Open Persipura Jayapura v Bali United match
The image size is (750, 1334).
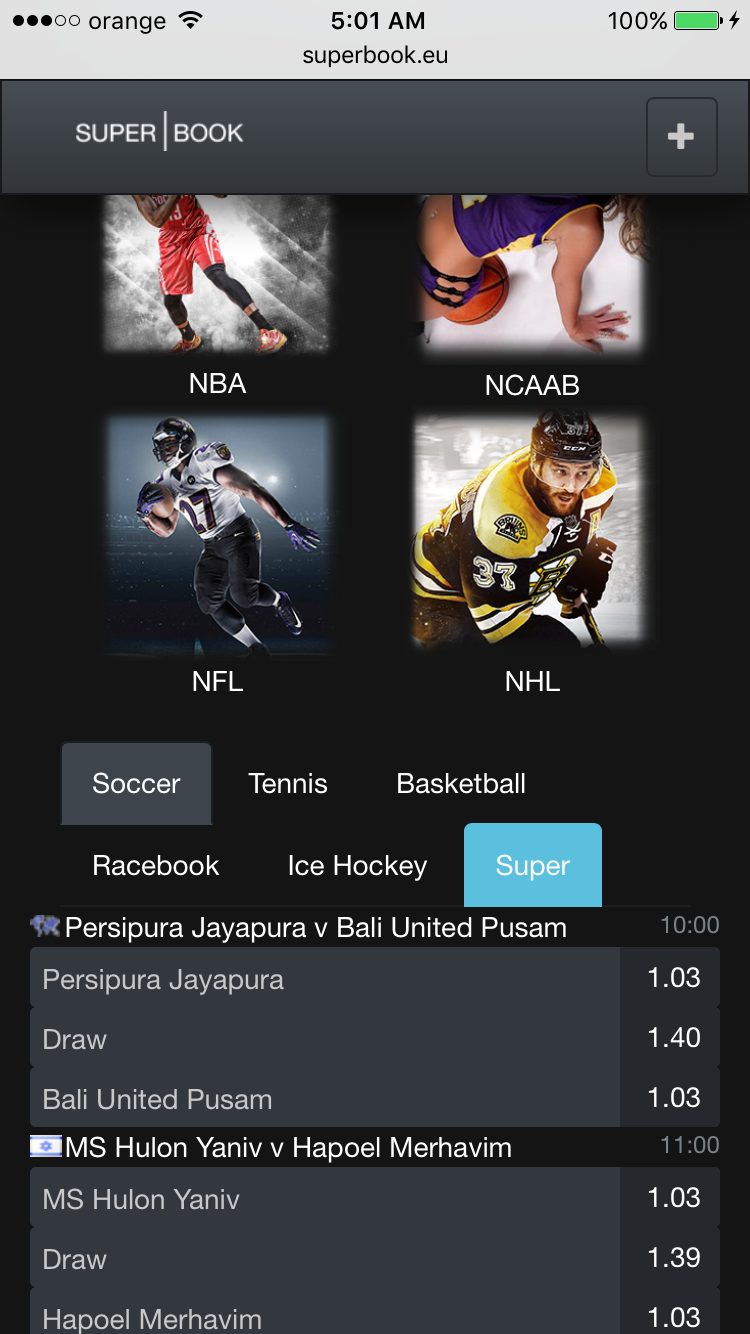[x=315, y=927]
